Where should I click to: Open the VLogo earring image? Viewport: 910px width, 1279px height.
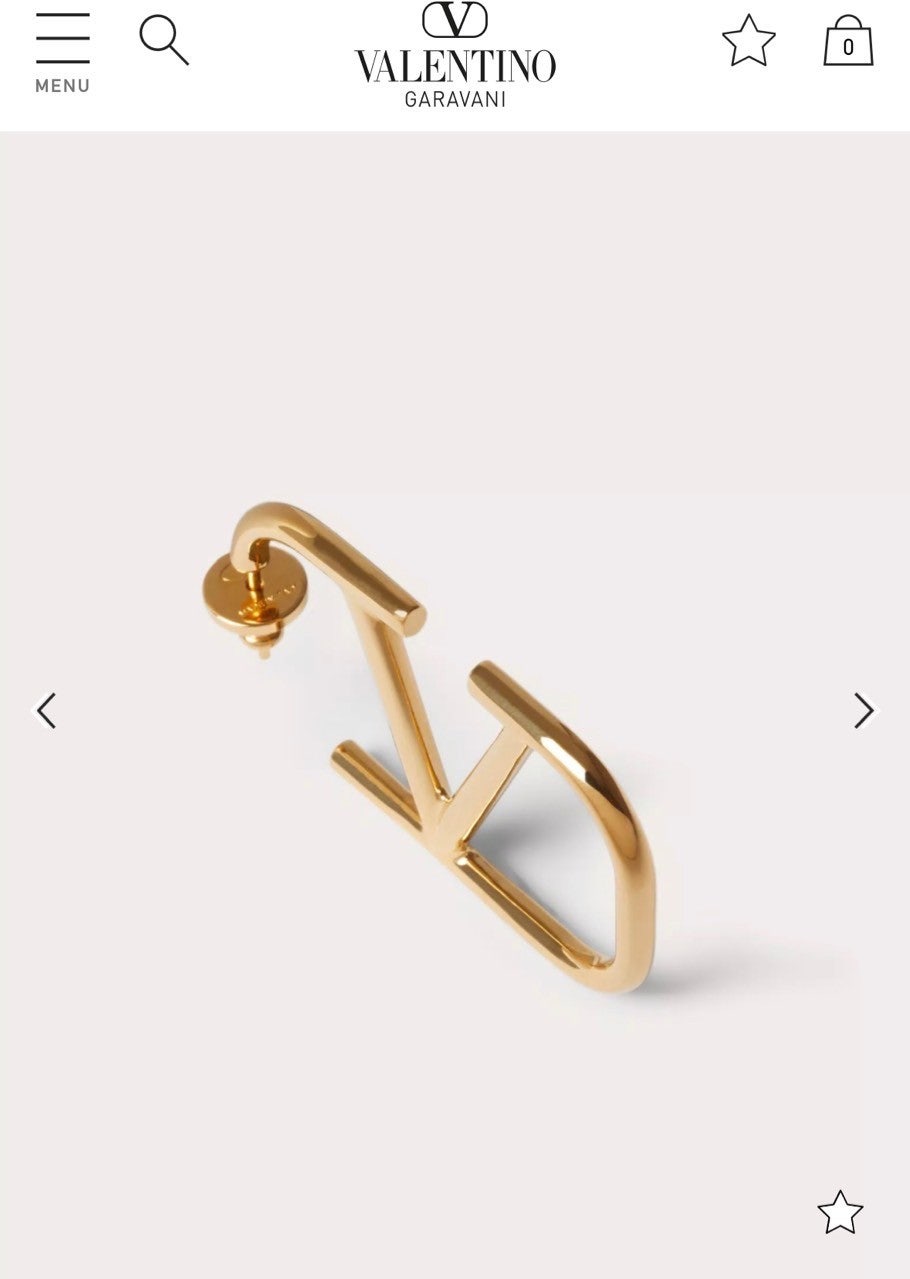[x=440, y=745]
